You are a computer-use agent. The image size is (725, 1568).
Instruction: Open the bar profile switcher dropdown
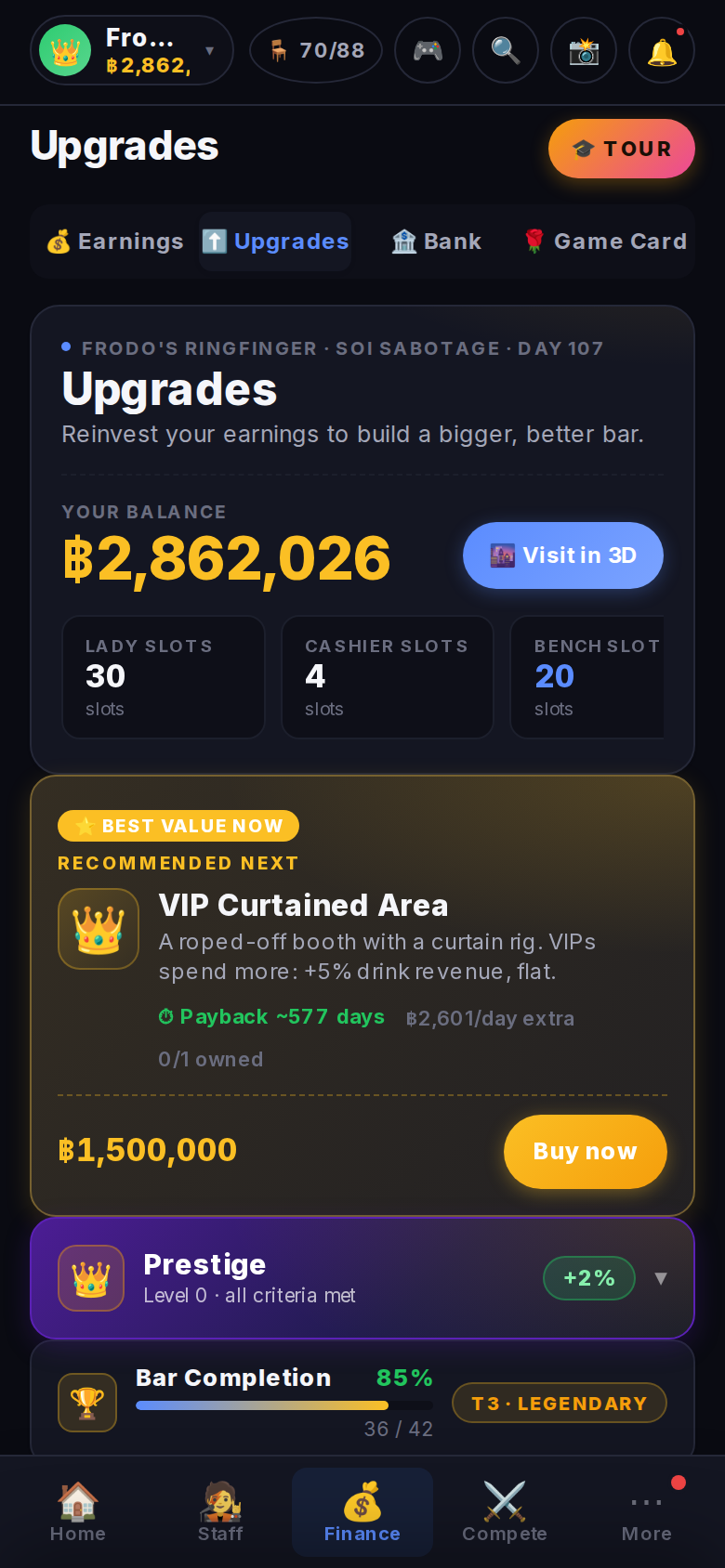pos(131,50)
